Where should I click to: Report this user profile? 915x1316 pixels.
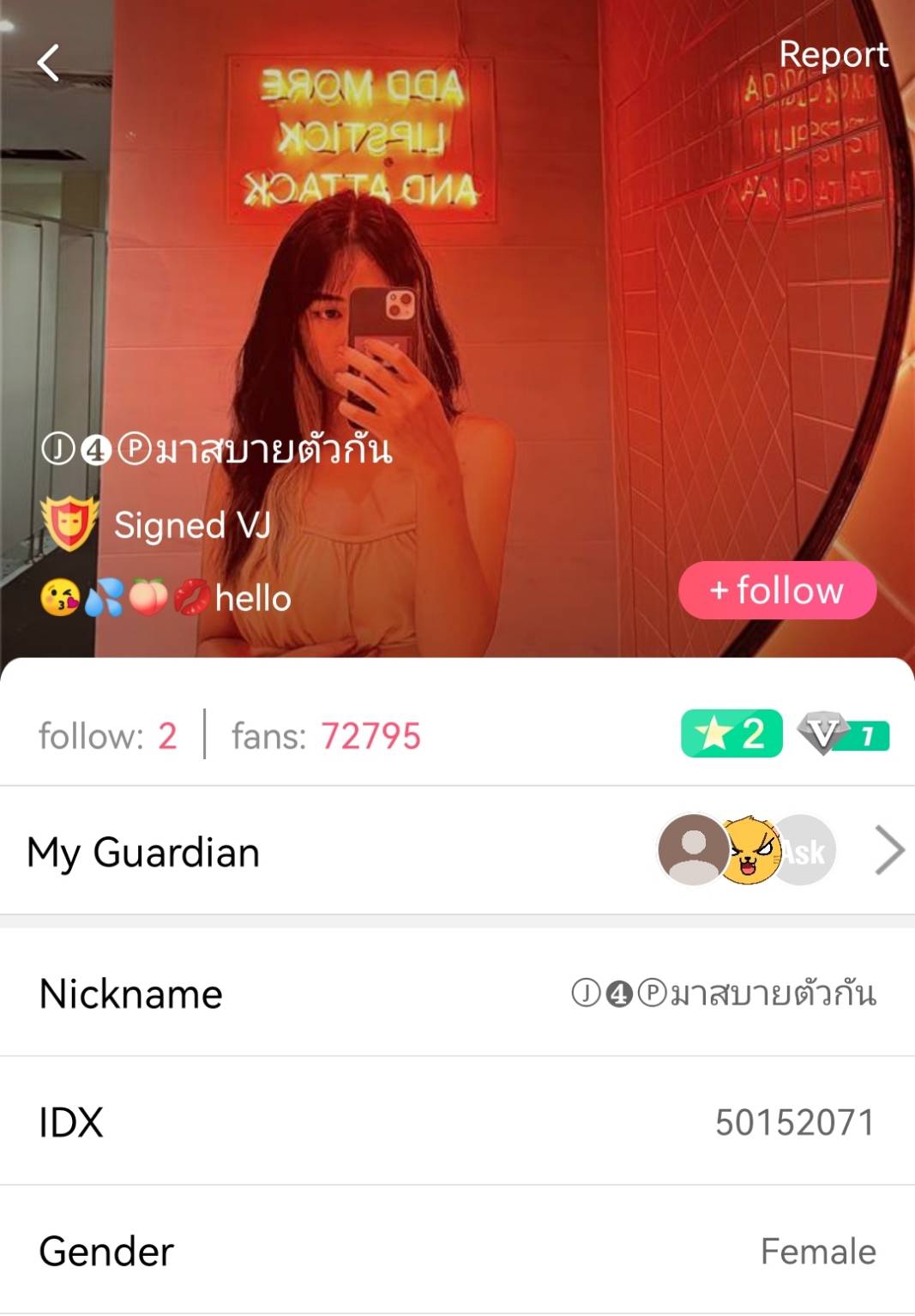tap(833, 55)
